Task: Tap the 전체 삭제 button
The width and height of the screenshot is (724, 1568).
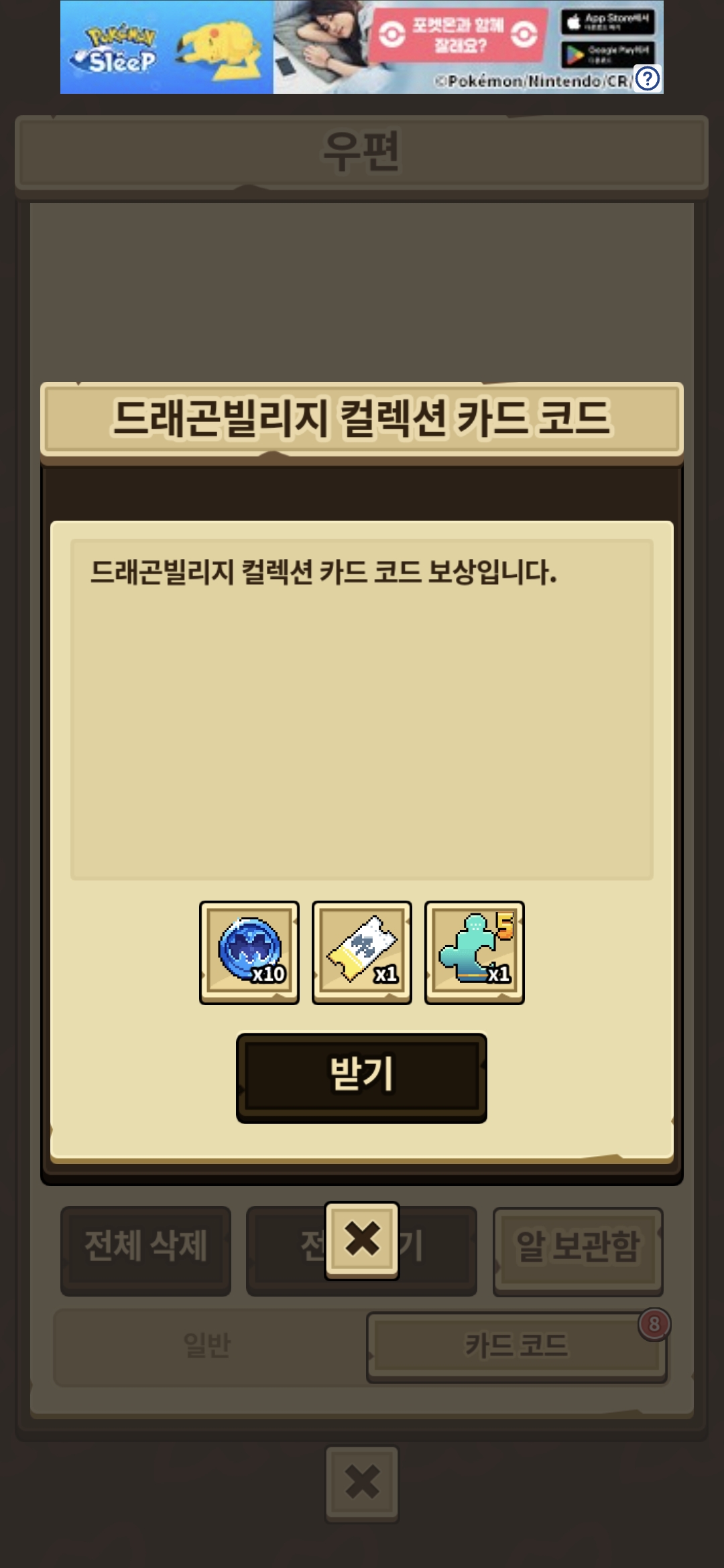Action: [x=145, y=1250]
